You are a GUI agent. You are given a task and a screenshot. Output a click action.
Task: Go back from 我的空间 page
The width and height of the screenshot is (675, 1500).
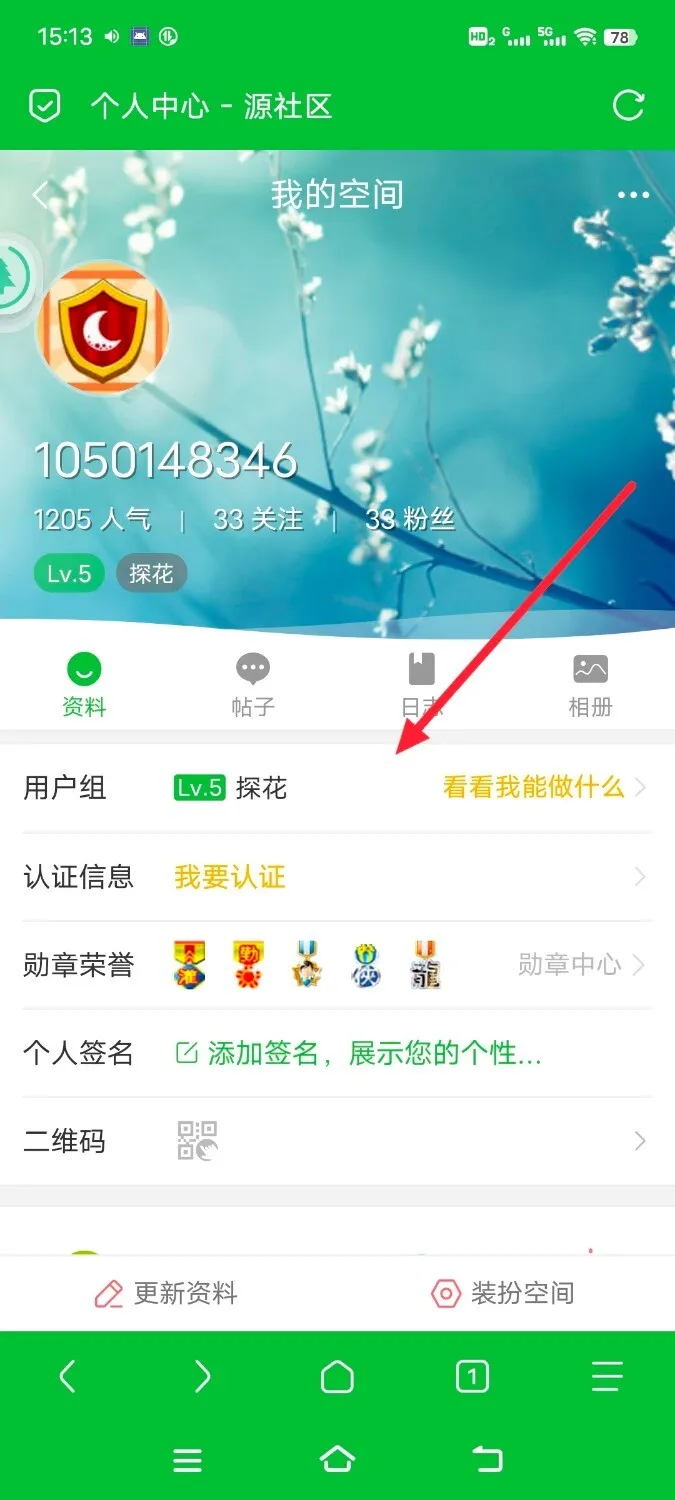coord(40,194)
